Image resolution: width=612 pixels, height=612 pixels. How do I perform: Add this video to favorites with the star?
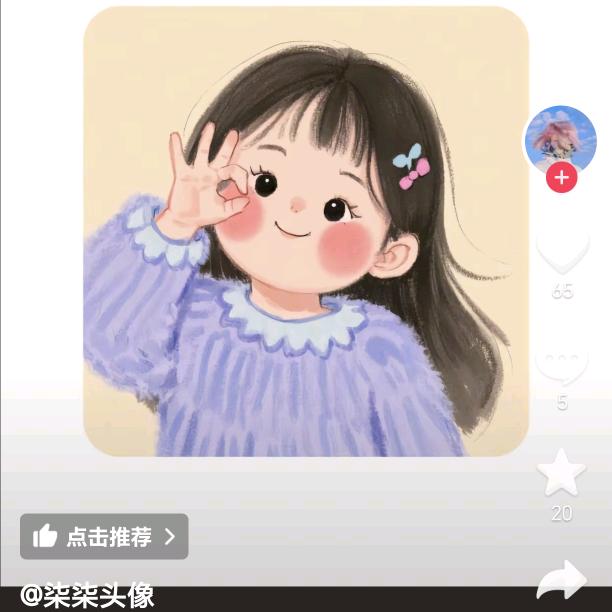tap(561, 473)
